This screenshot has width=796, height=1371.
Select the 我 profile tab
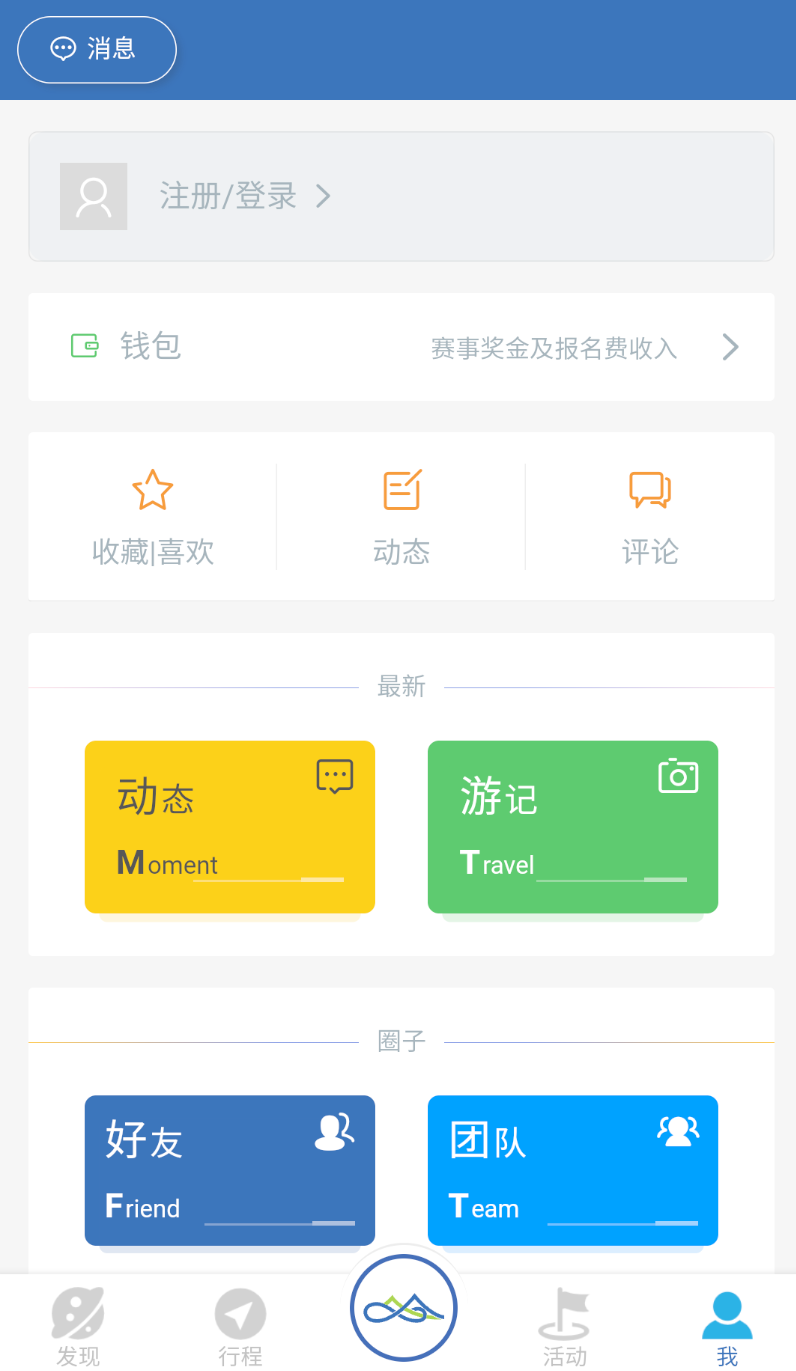(727, 1326)
